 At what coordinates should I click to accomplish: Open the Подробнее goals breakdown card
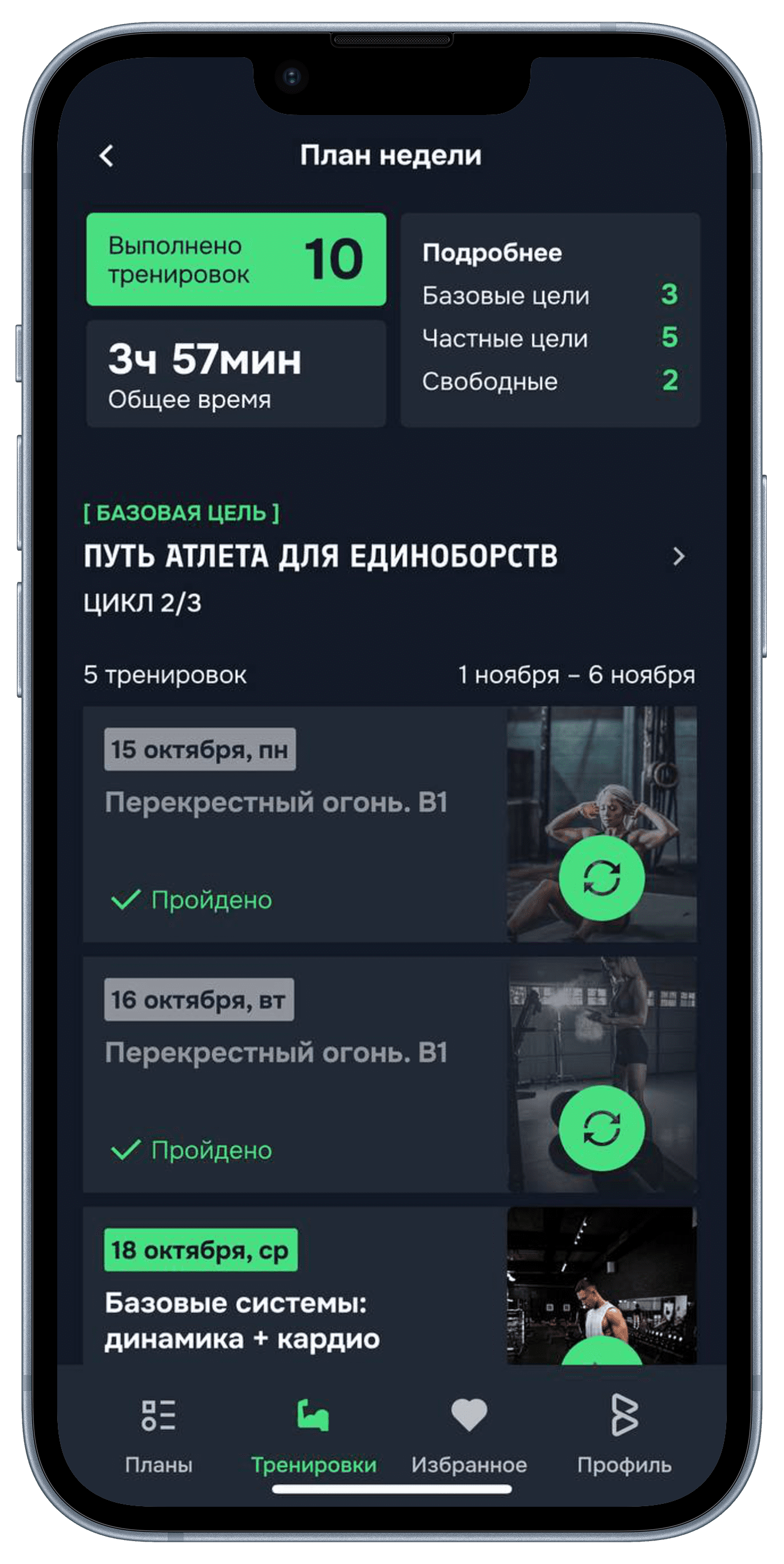[x=550, y=319]
